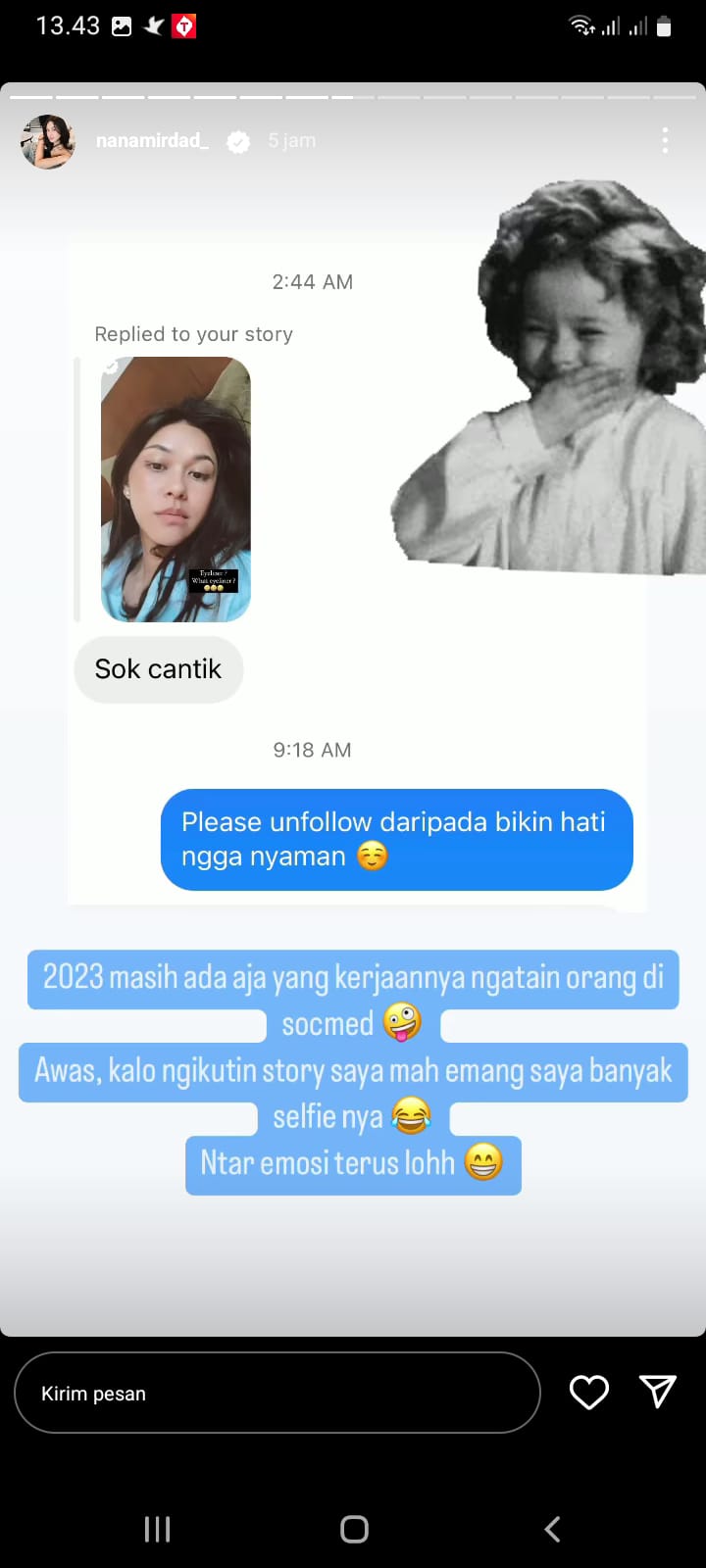
Task: Open nanamirdad_ profile picture
Action: click(x=48, y=141)
